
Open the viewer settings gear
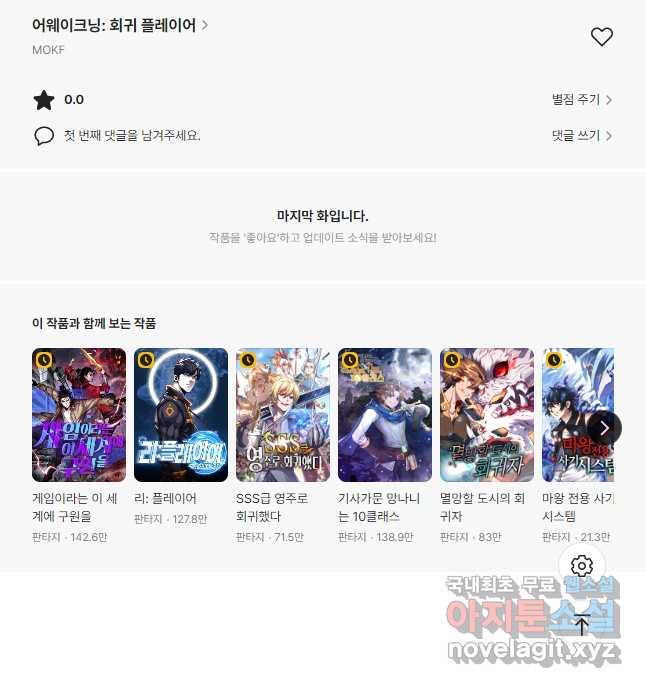[x=582, y=567]
